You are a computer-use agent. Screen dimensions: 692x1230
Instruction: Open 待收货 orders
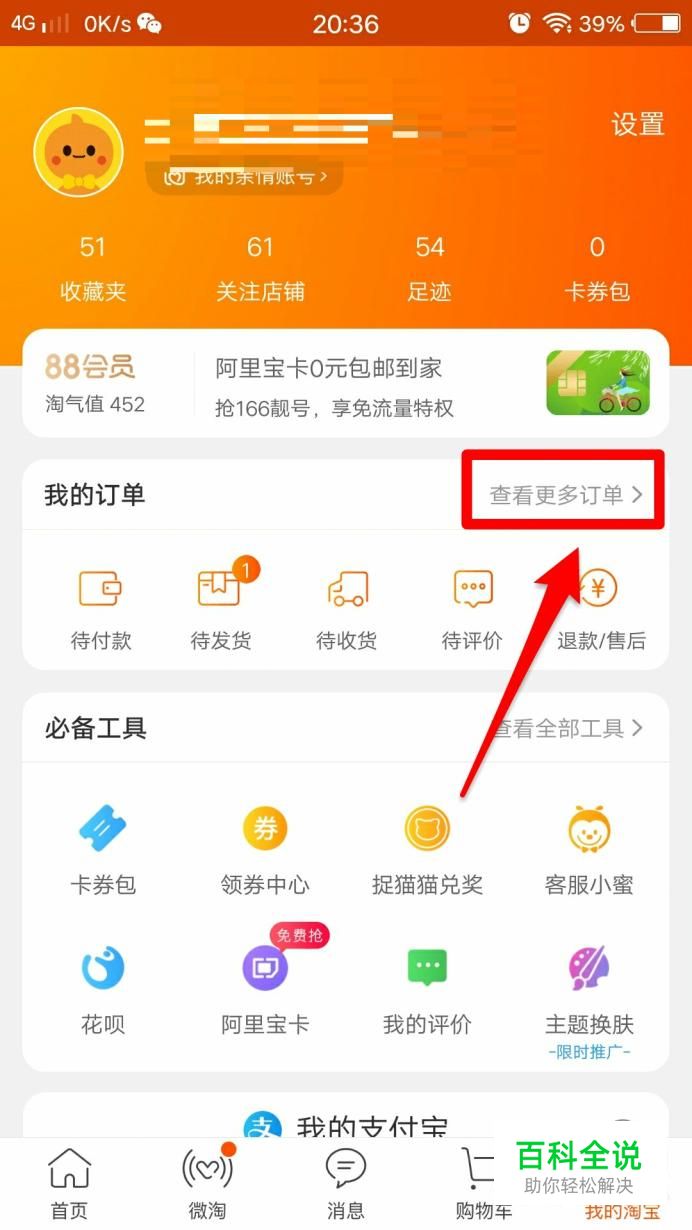[347, 610]
